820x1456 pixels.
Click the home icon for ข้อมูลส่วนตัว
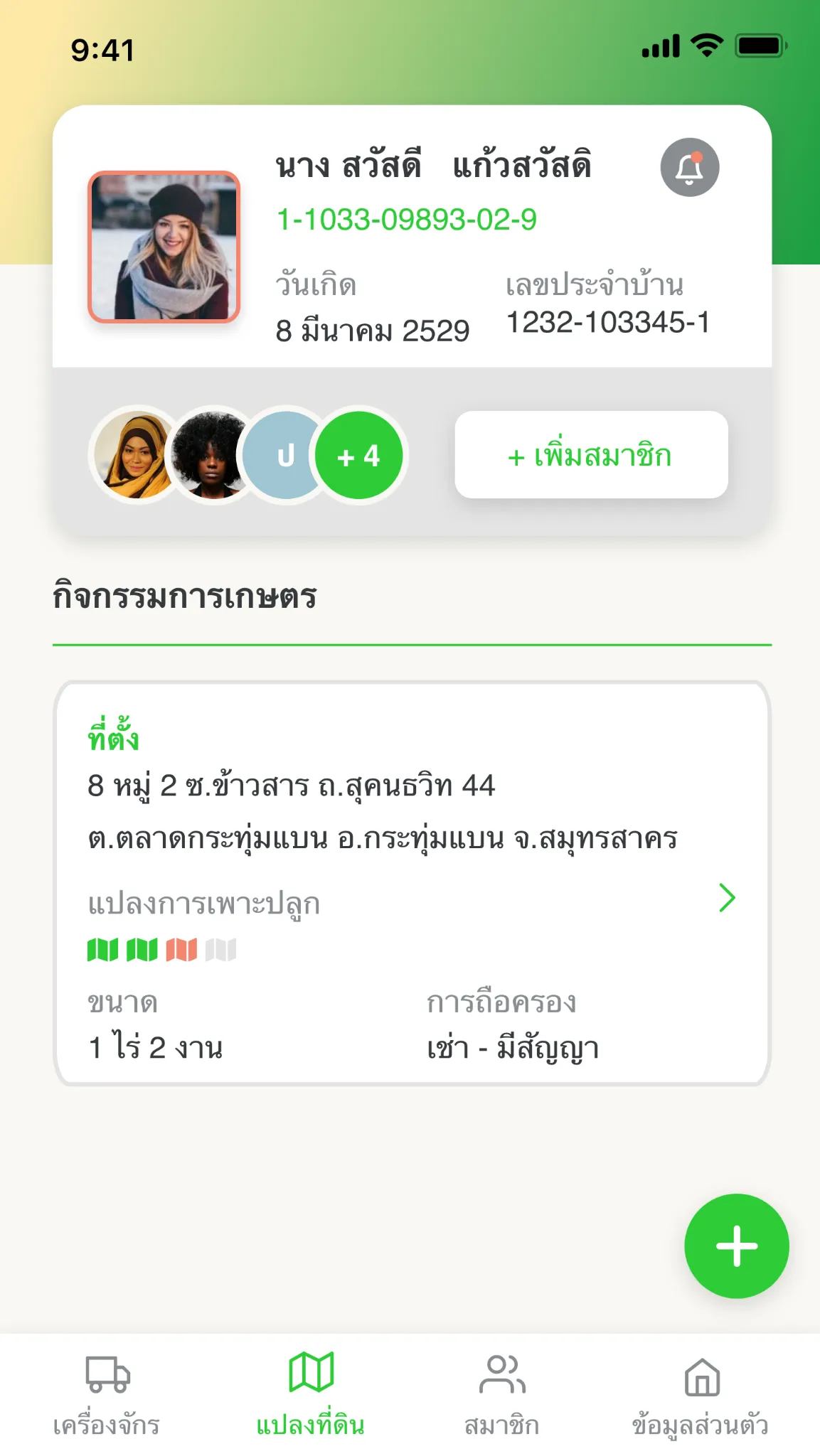(701, 1376)
